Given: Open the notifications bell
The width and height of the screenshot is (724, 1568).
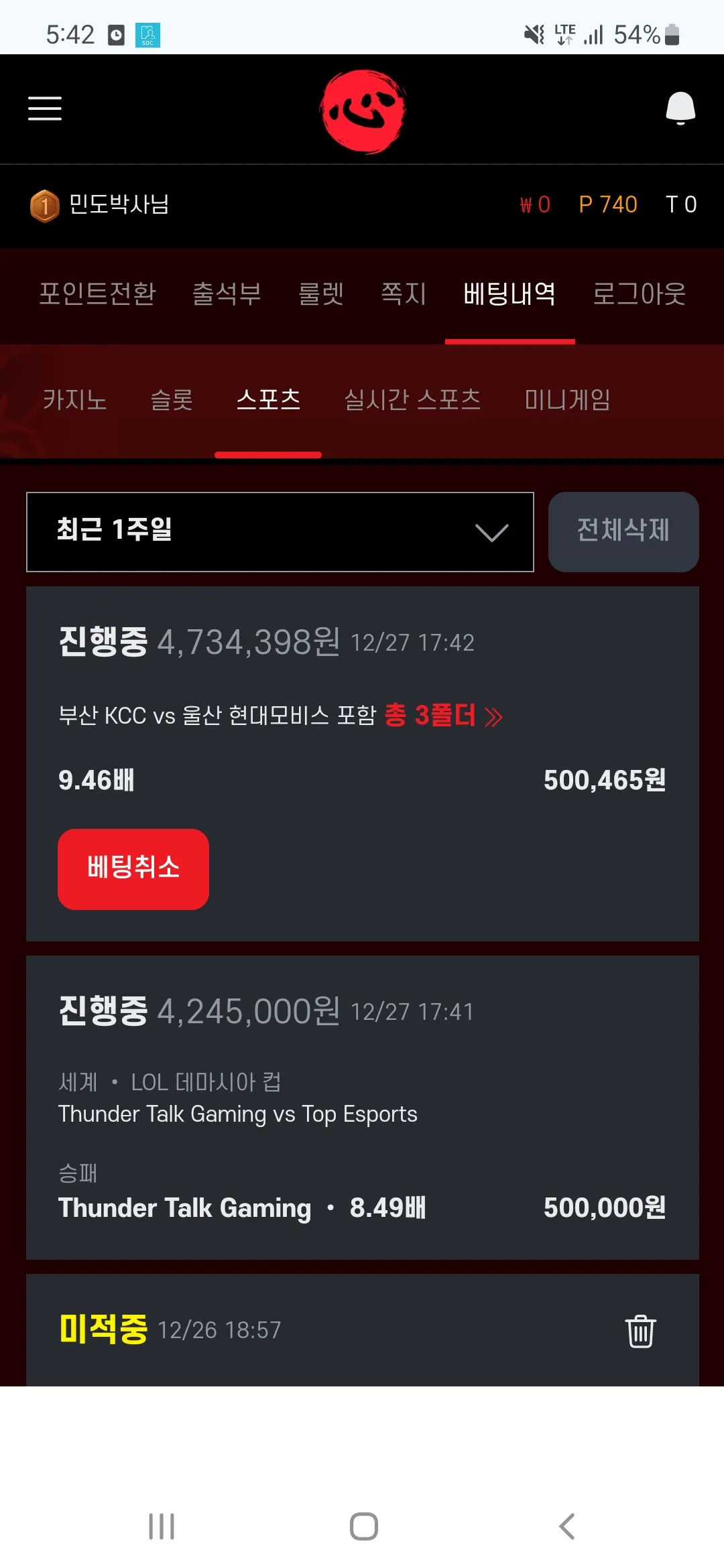Looking at the screenshot, I should [x=680, y=108].
